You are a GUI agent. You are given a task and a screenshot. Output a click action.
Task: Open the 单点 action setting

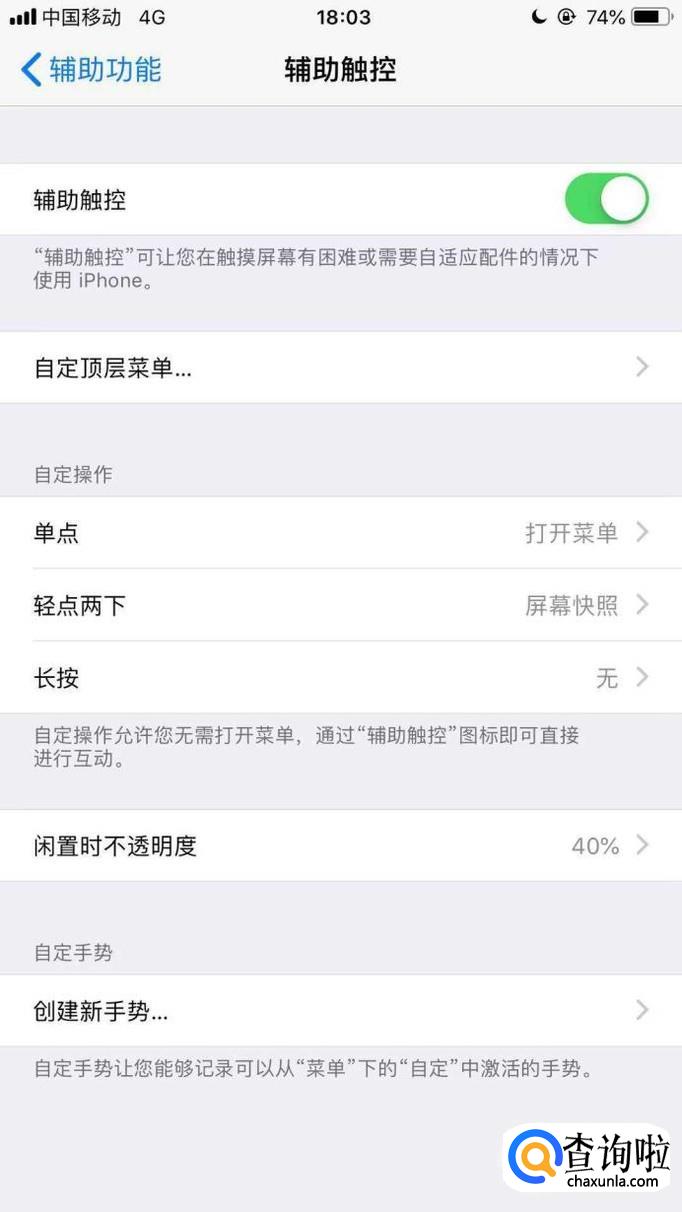tap(341, 533)
